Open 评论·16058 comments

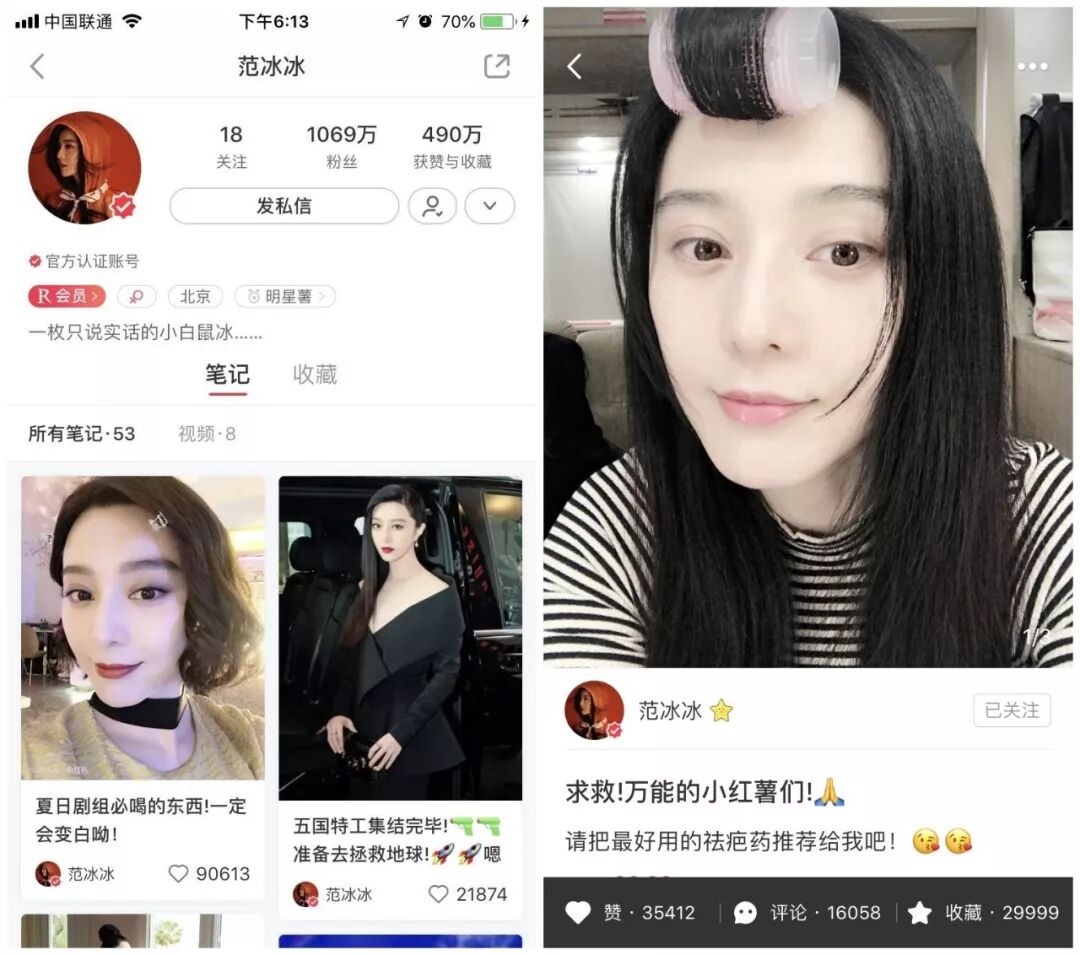point(806,912)
